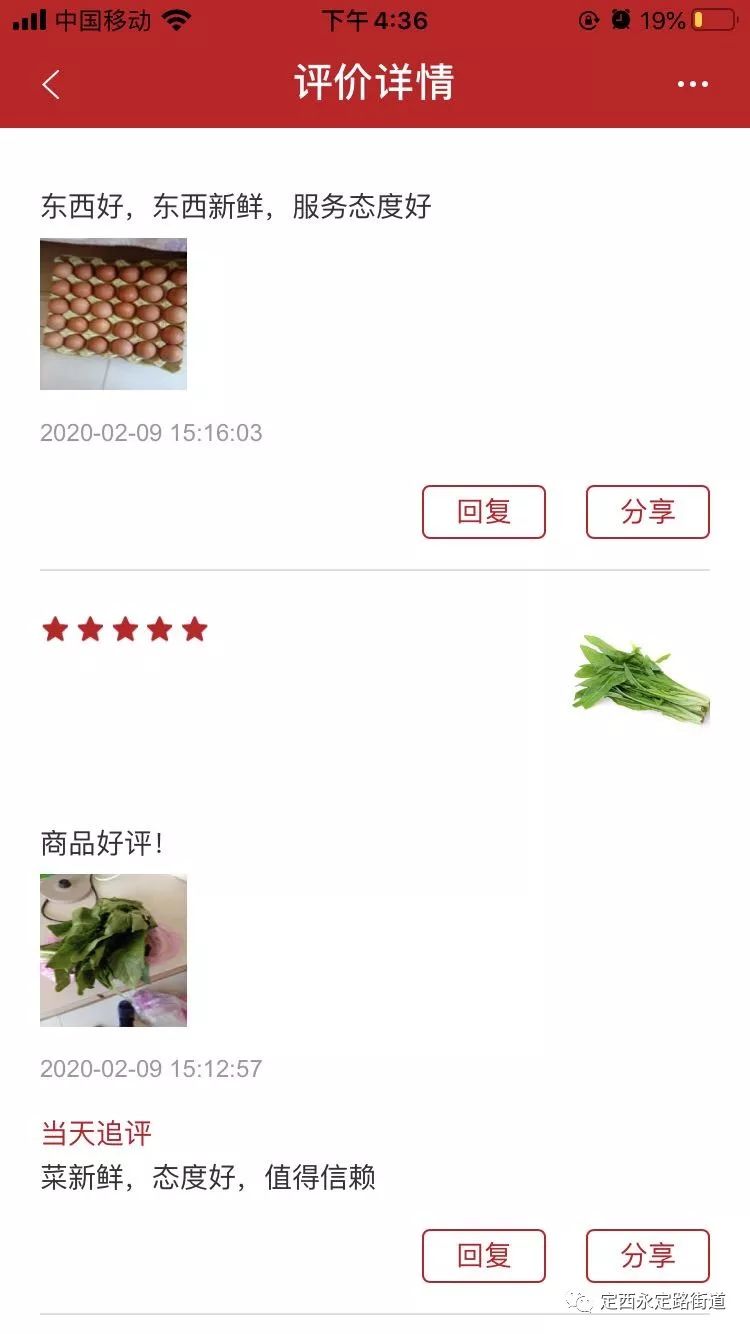Tap 回复 on the egg review

pos(484,511)
